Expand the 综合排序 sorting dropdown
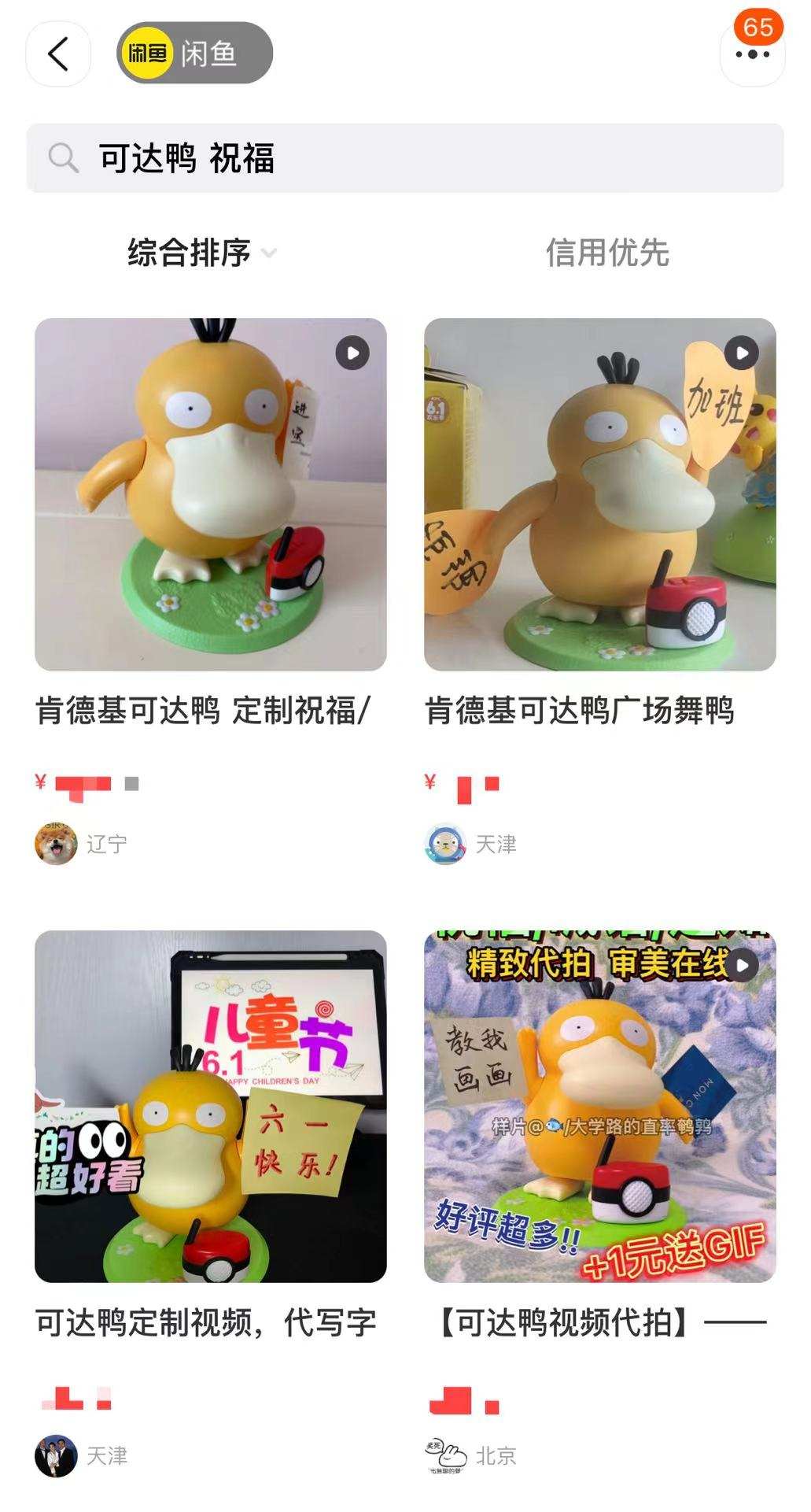 point(202,253)
